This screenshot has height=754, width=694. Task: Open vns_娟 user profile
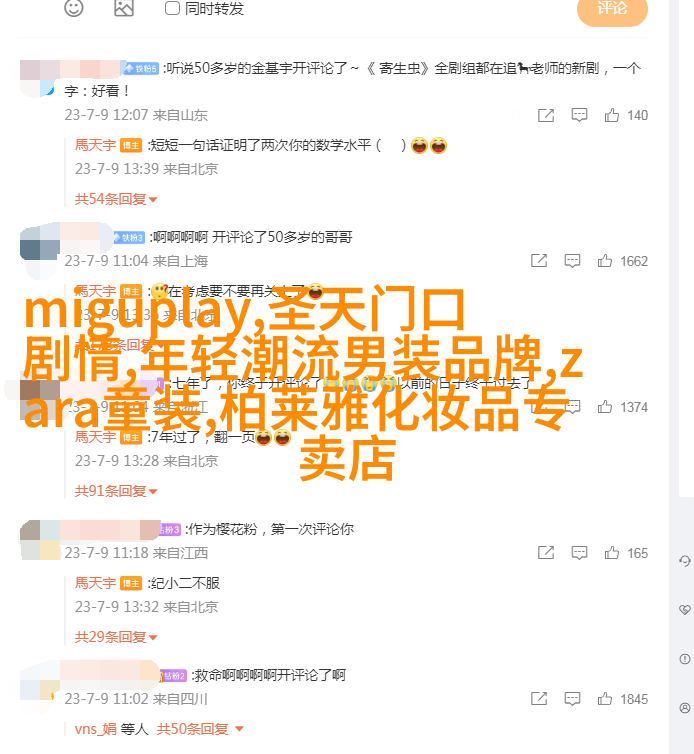tap(97, 729)
